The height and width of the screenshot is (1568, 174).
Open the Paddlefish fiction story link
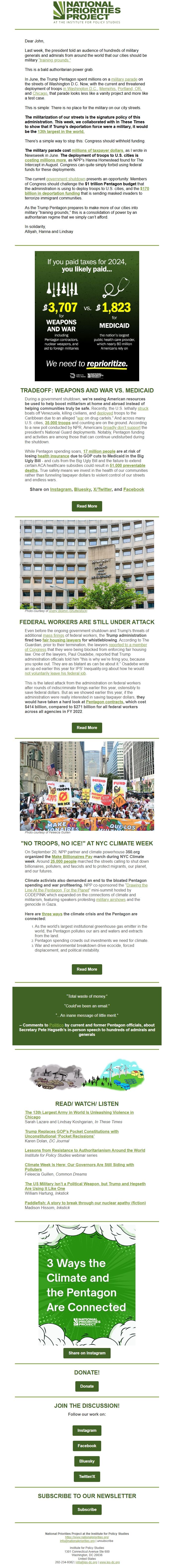[86, 1203]
